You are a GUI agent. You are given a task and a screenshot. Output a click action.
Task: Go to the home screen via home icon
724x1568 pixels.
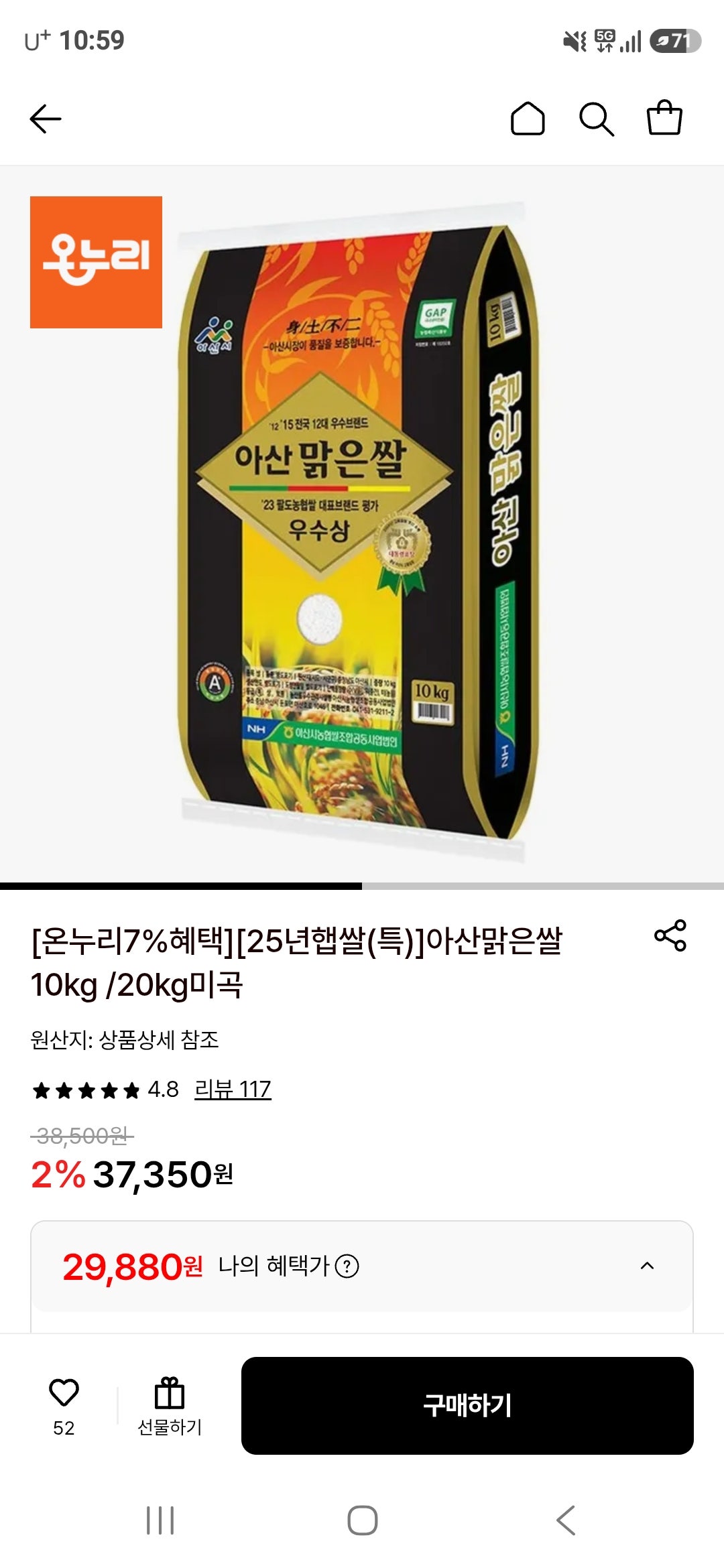pyautogui.click(x=527, y=119)
